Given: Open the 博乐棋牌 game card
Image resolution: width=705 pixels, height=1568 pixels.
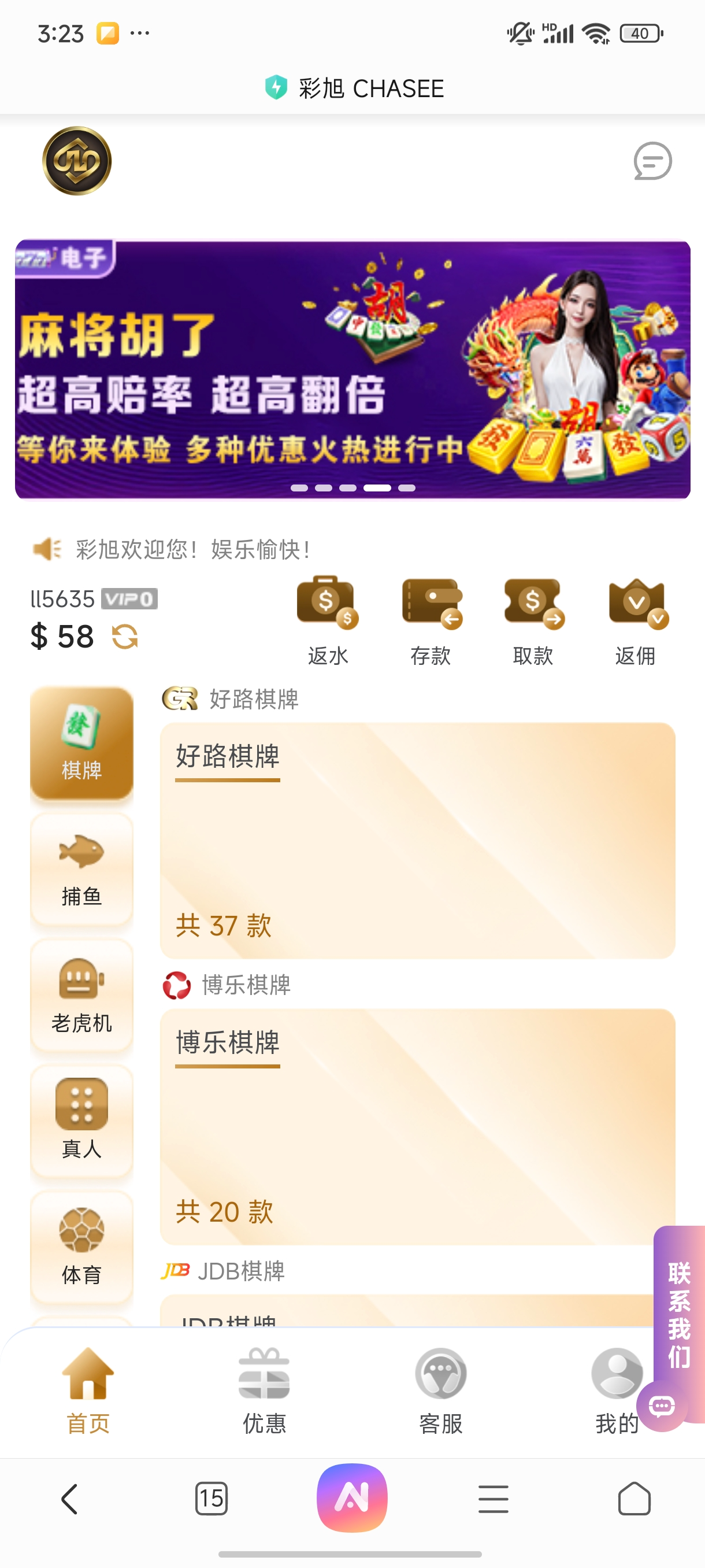Looking at the screenshot, I should pyautogui.click(x=417, y=1126).
